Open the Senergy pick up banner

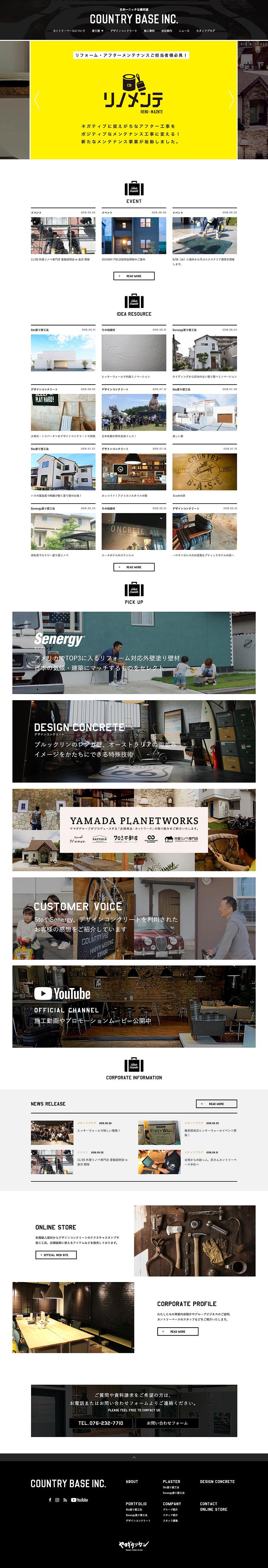(x=134, y=652)
